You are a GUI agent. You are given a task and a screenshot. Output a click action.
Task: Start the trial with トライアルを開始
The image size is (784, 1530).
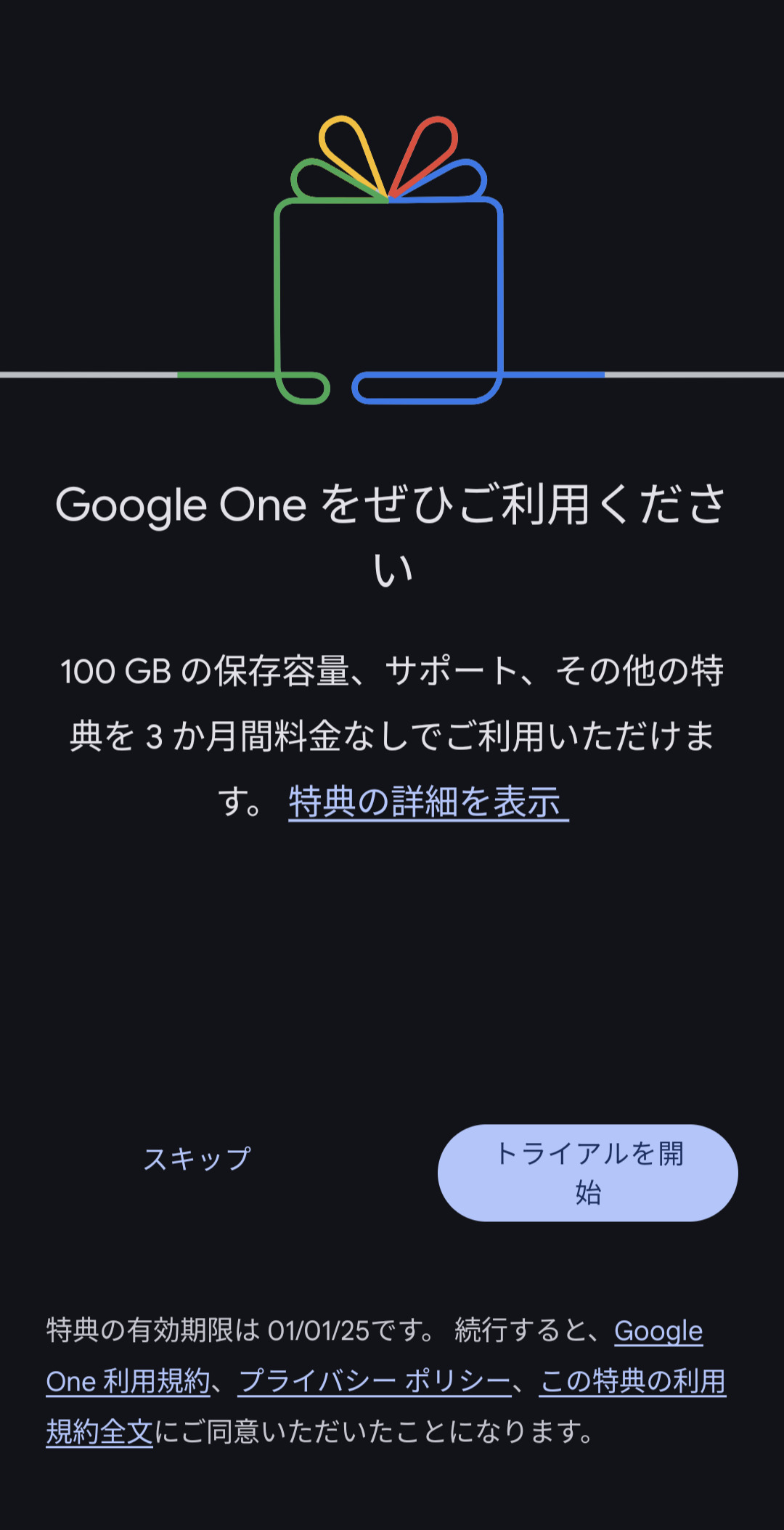coord(587,1173)
